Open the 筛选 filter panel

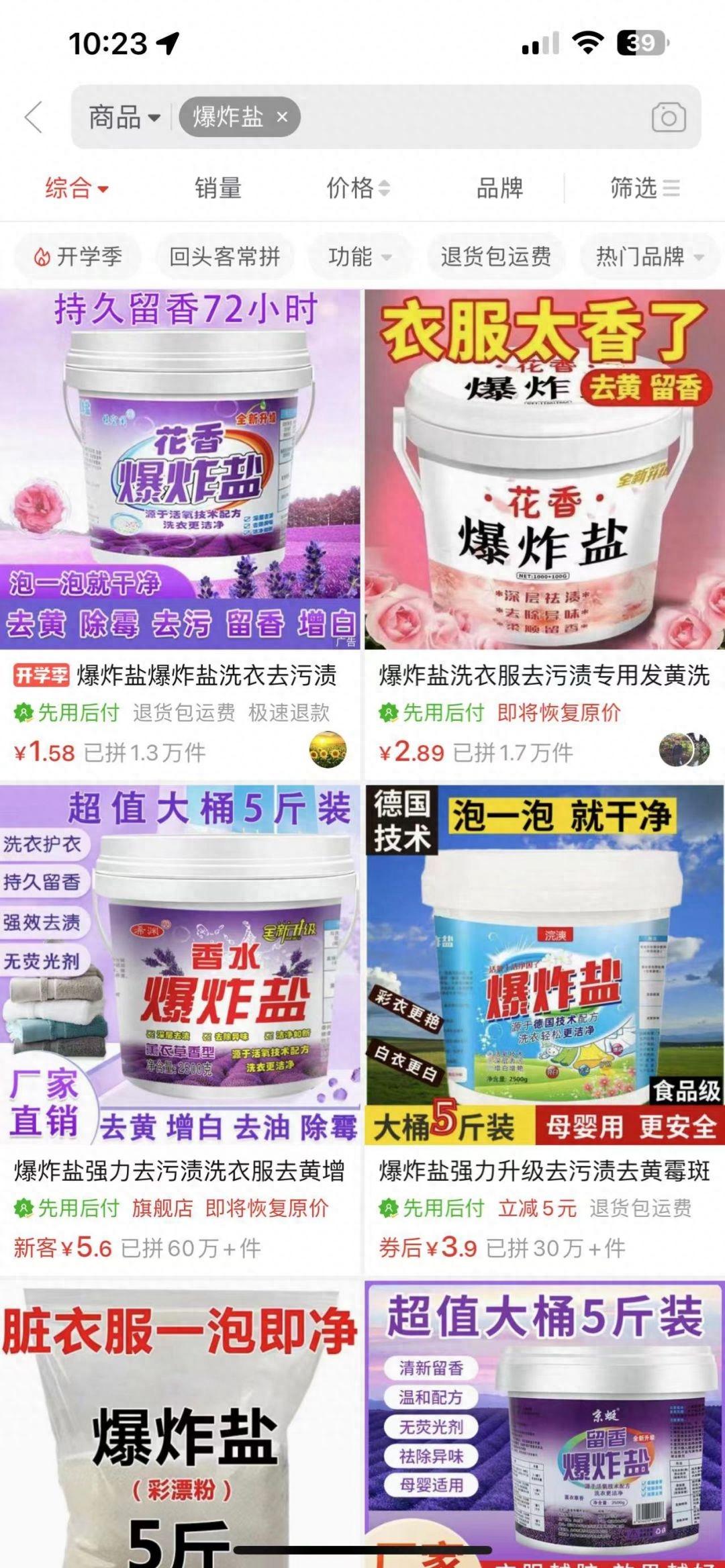644,188
